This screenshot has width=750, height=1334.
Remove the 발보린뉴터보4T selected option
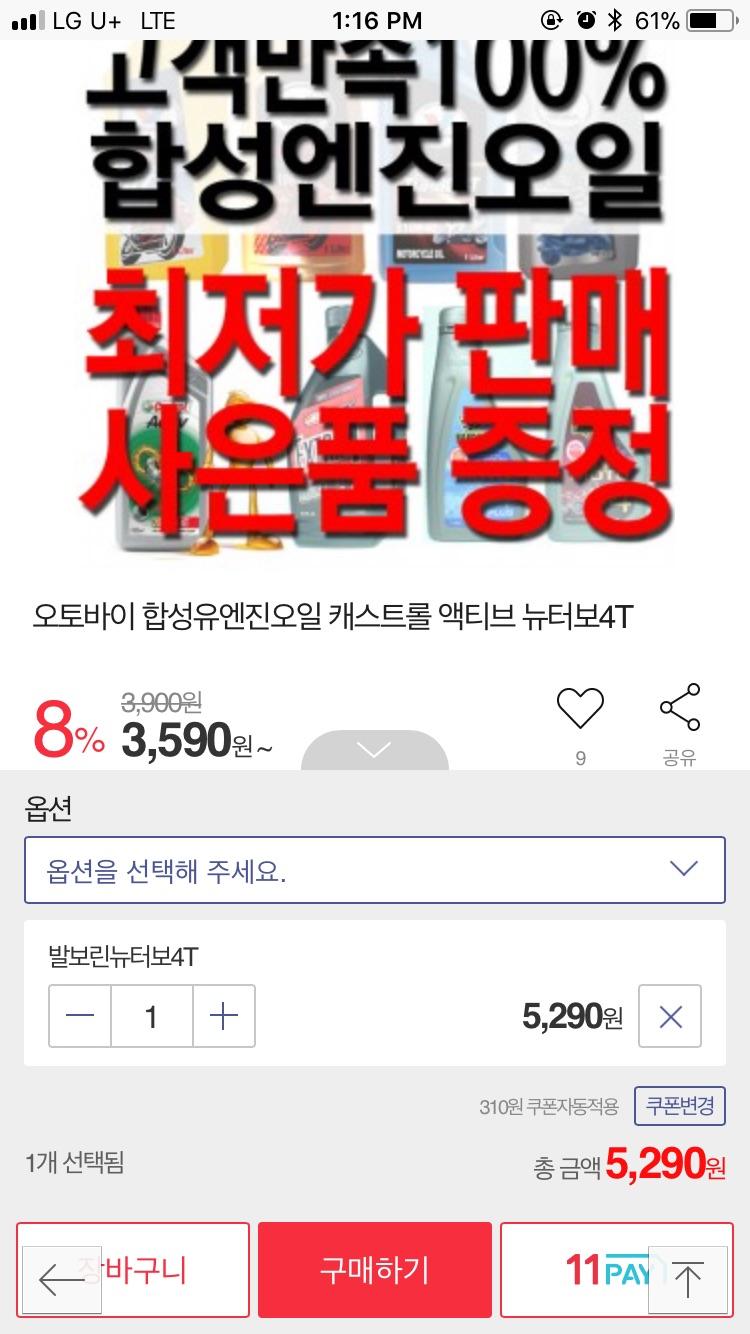[x=670, y=1016]
